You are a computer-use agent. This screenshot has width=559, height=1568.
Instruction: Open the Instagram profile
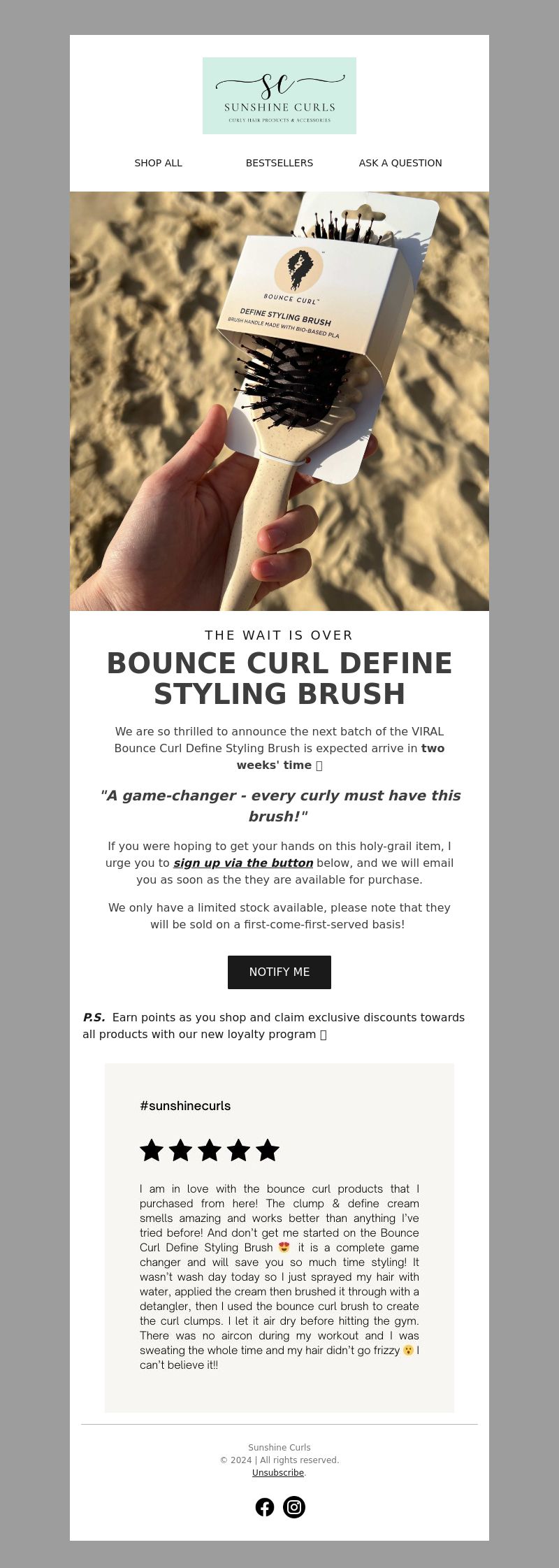(294, 1507)
